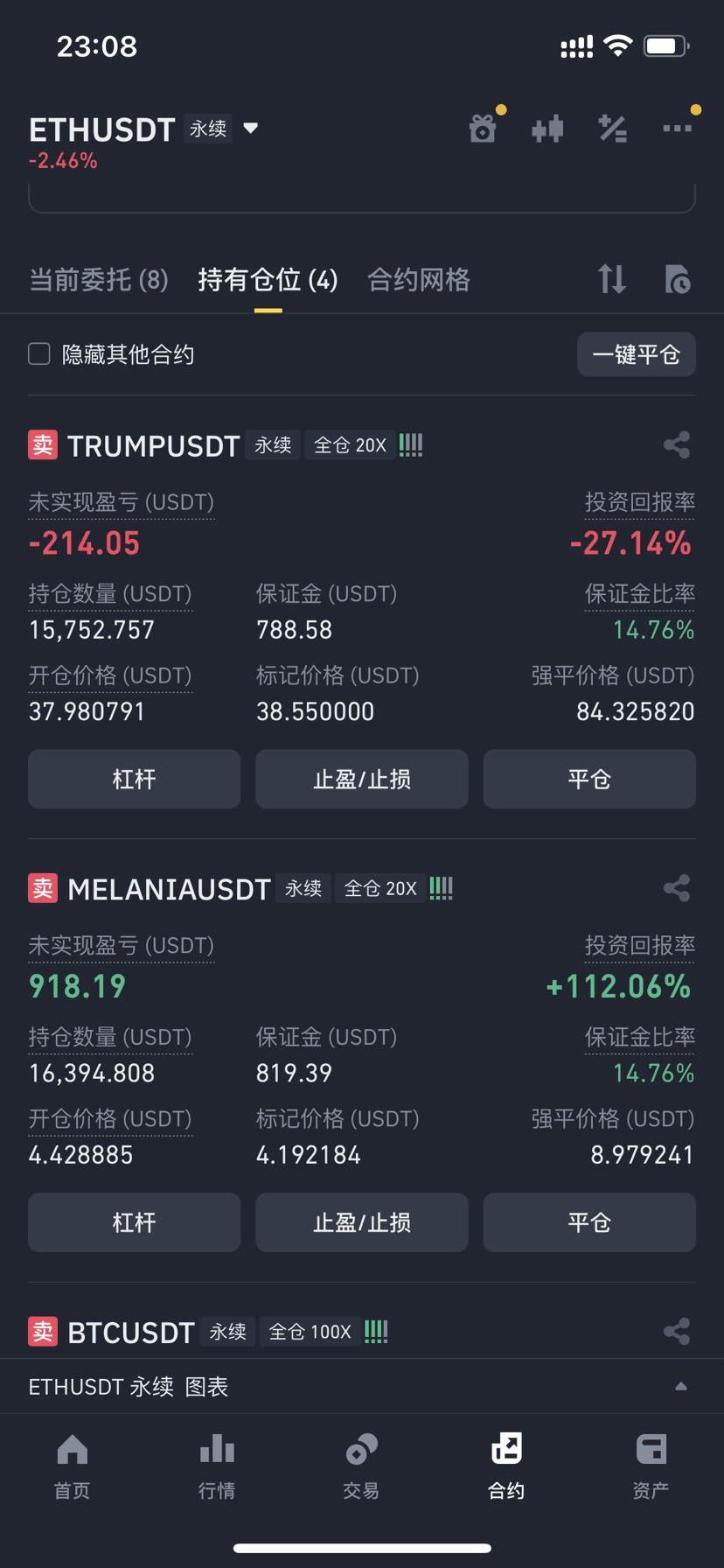Open the order history icon
This screenshot has height=1568, width=724.
pos(678,280)
